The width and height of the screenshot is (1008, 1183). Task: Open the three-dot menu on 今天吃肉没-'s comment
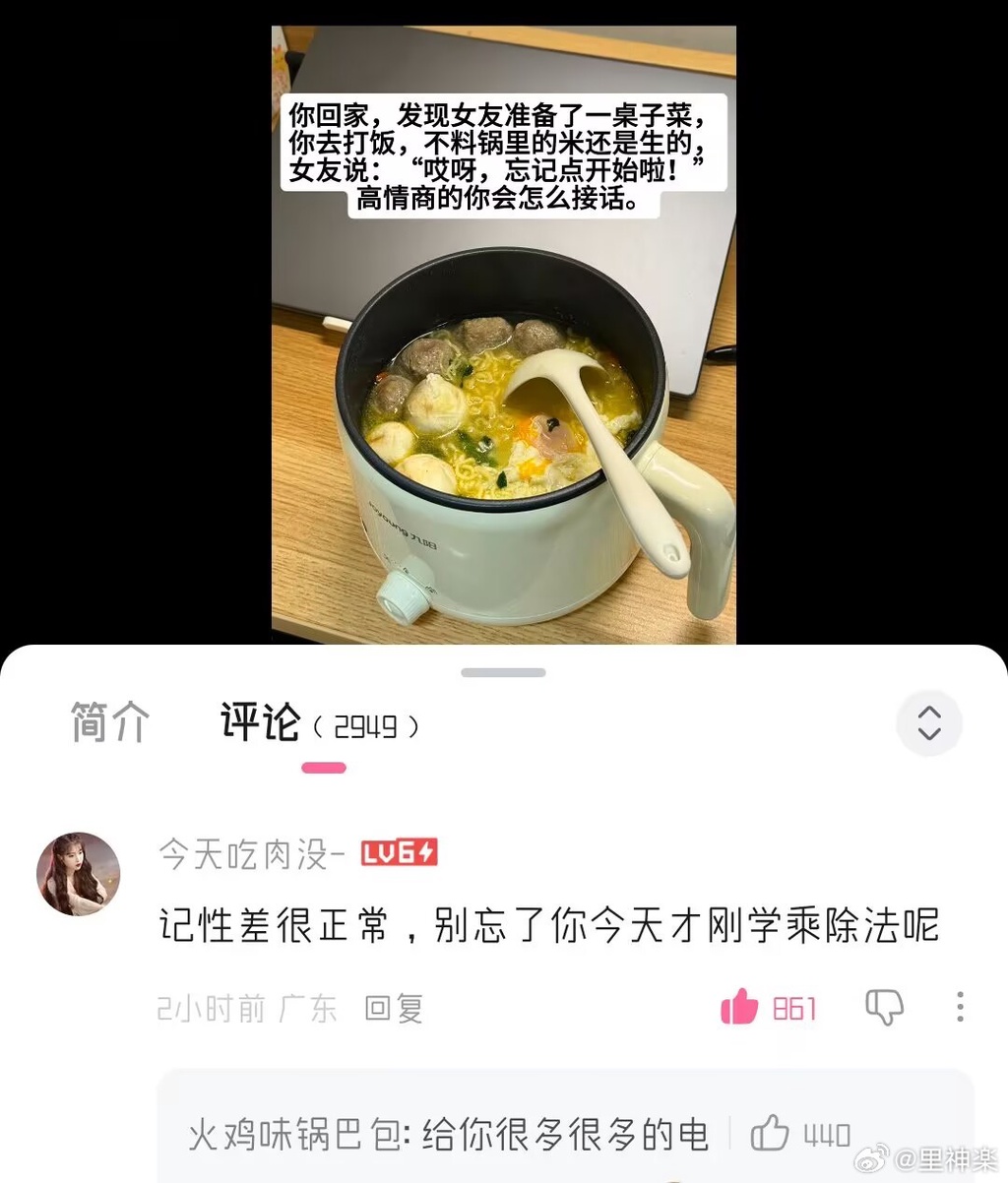pyautogui.click(x=960, y=1007)
